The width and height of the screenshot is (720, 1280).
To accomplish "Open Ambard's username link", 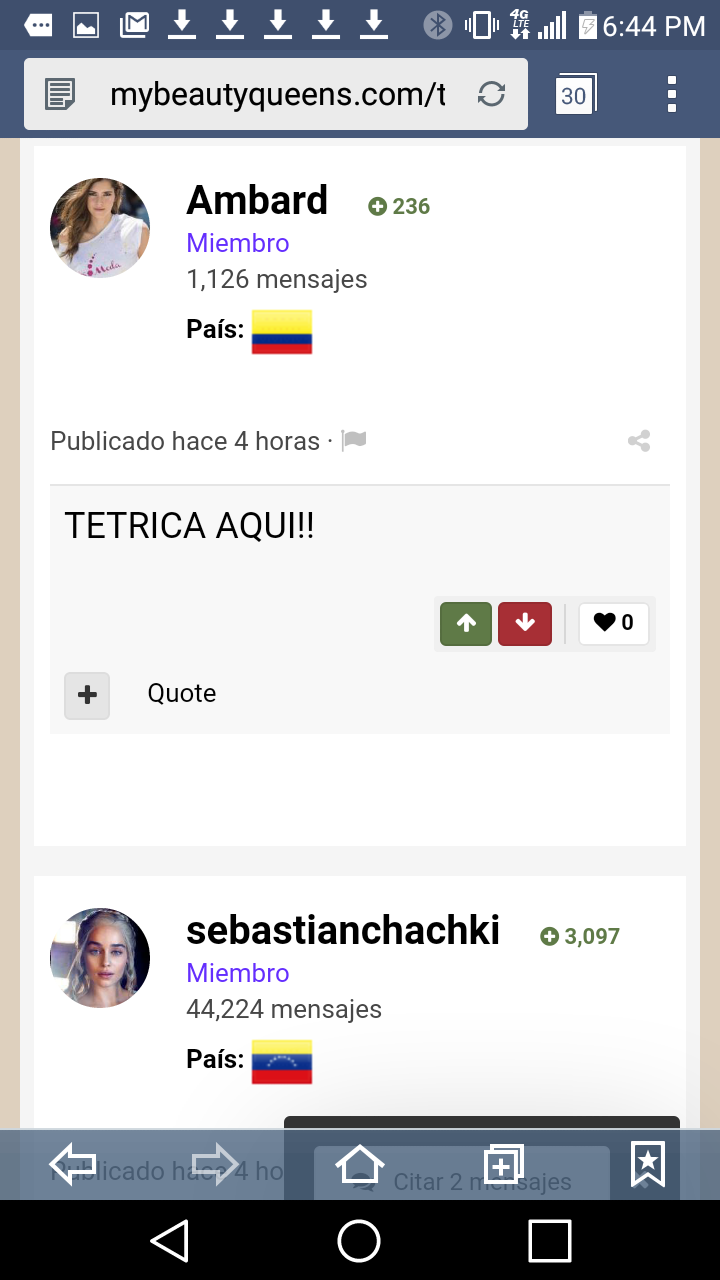I will click(257, 201).
